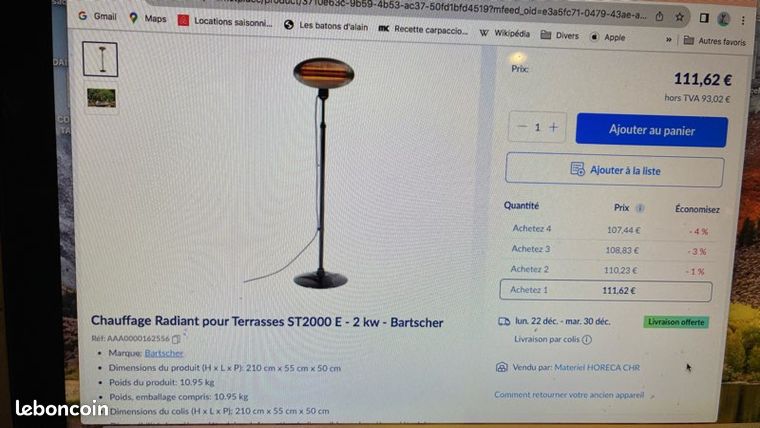This screenshot has height=428, width=760.
Task: Choose the Achetez 3 quantity option
Action: 608,250
